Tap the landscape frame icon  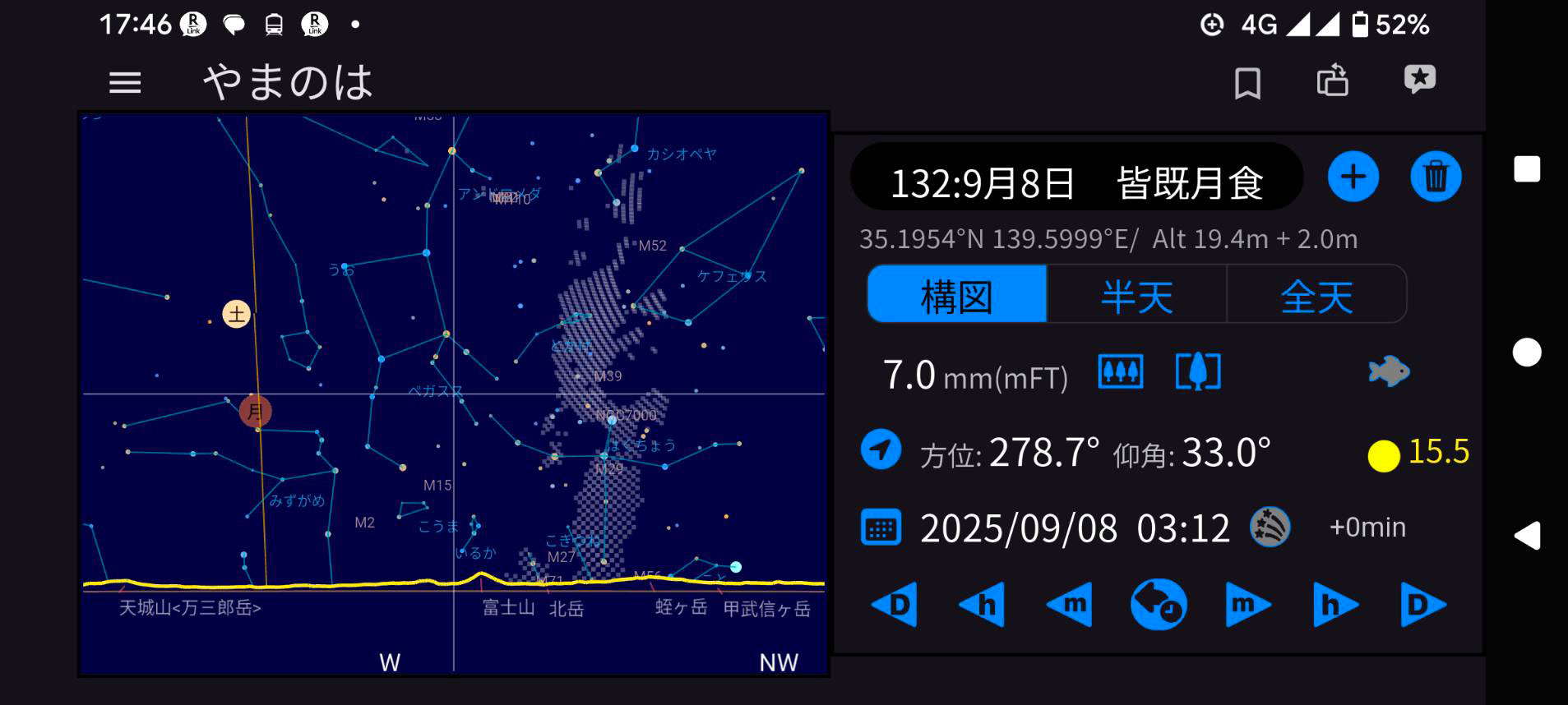coord(1121,372)
